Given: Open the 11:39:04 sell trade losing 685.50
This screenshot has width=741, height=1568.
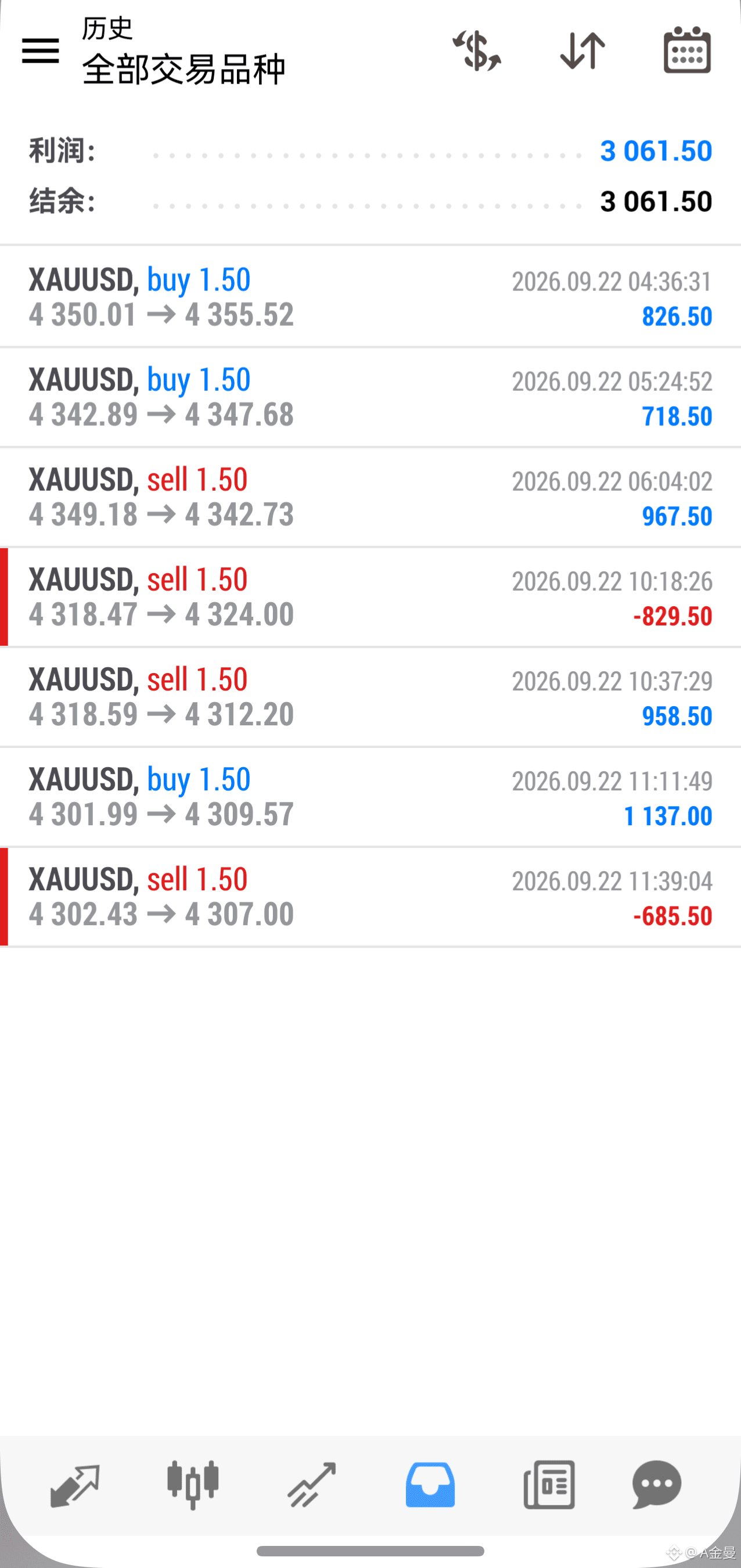Looking at the screenshot, I should pyautogui.click(x=370, y=896).
